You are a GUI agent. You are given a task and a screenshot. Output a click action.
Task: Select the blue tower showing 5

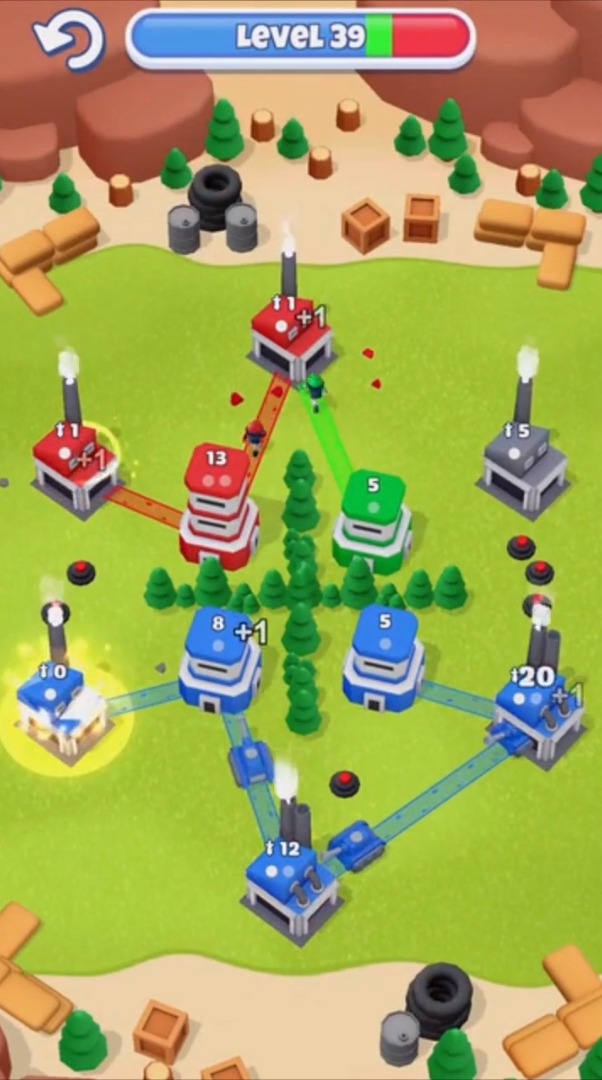point(384,659)
